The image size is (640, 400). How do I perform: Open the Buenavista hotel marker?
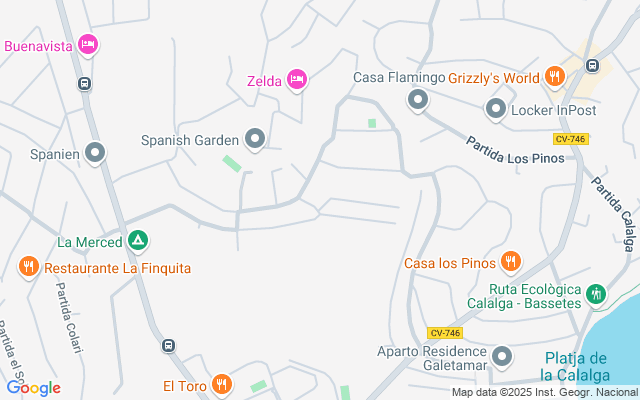coord(87,45)
